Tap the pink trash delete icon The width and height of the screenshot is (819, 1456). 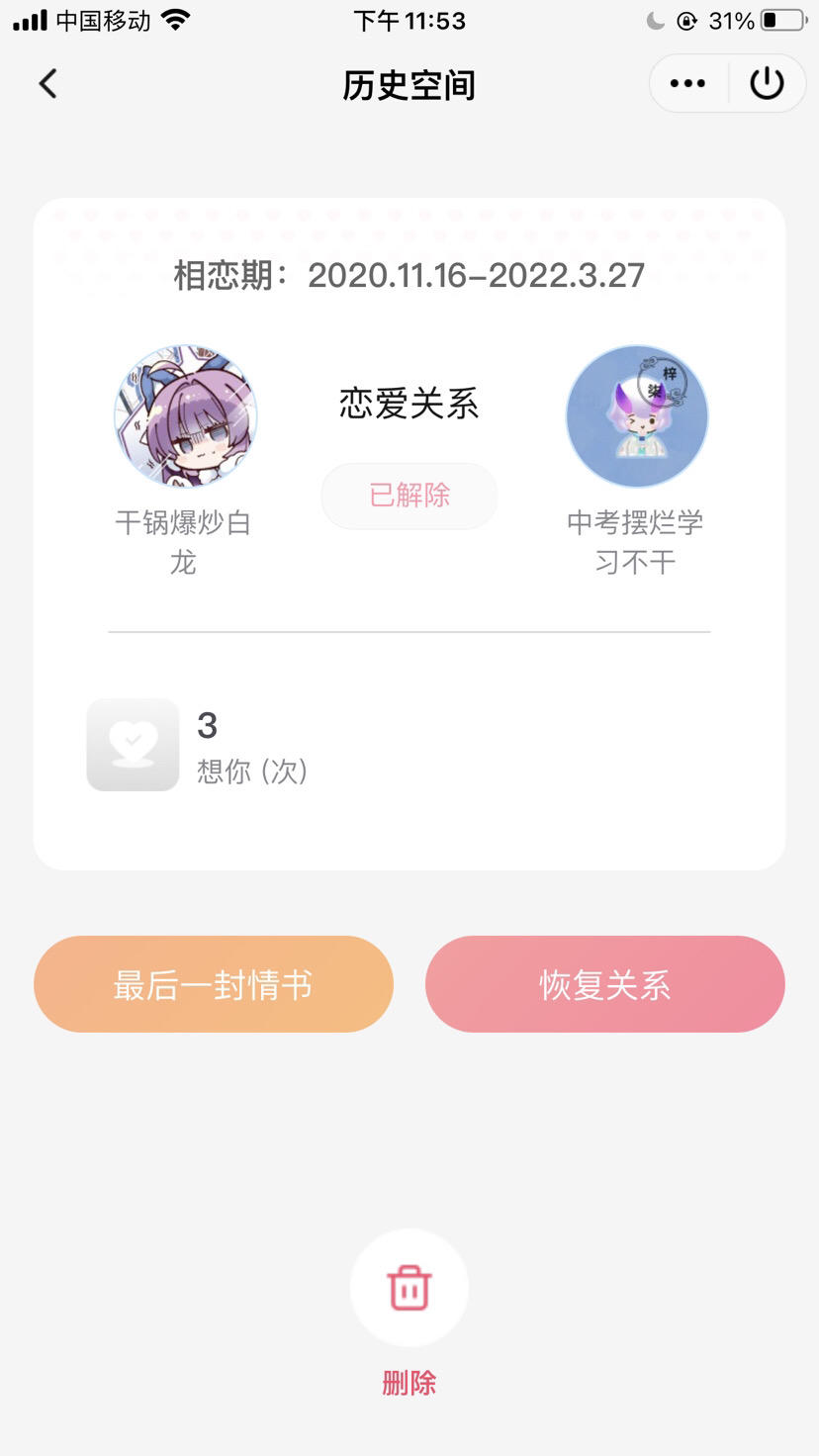[x=409, y=1287]
